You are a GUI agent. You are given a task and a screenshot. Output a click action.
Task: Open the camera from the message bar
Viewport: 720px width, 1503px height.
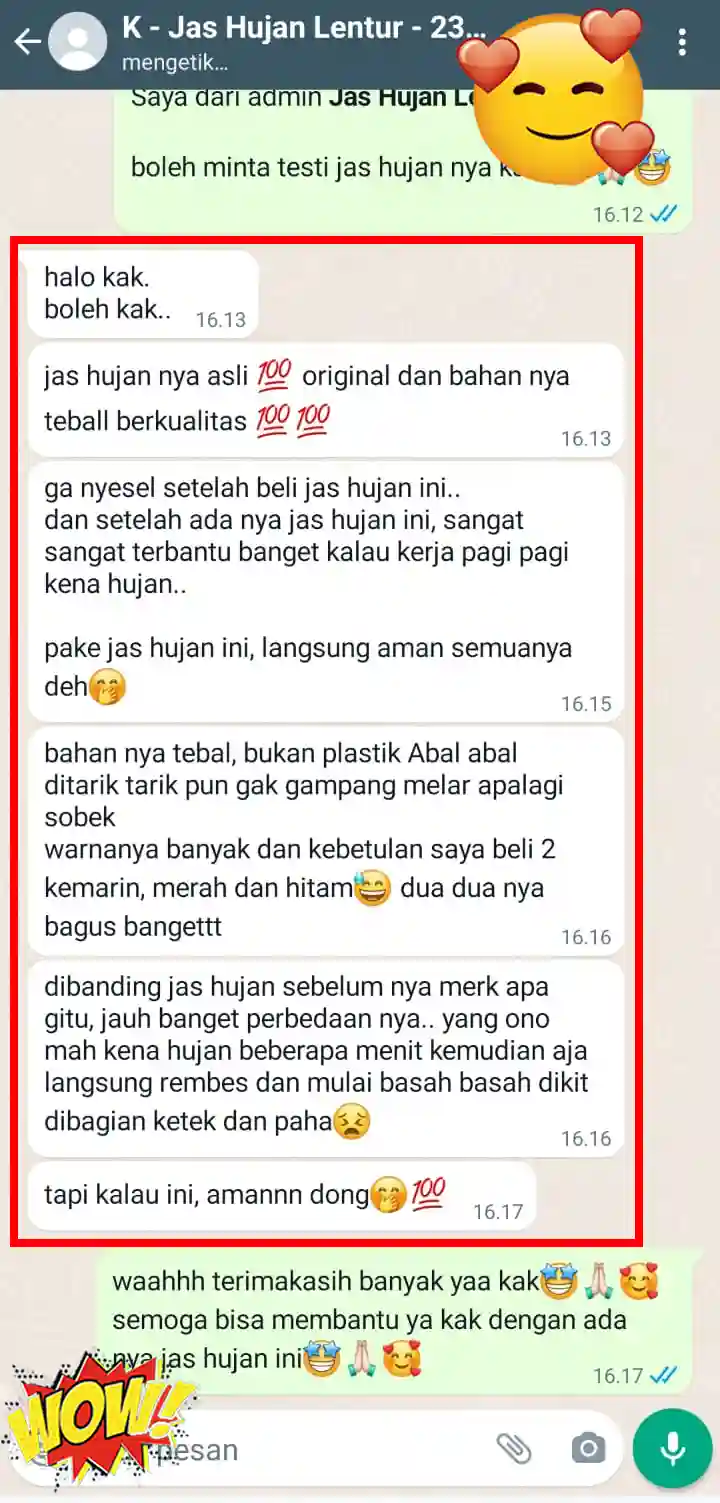588,1448
